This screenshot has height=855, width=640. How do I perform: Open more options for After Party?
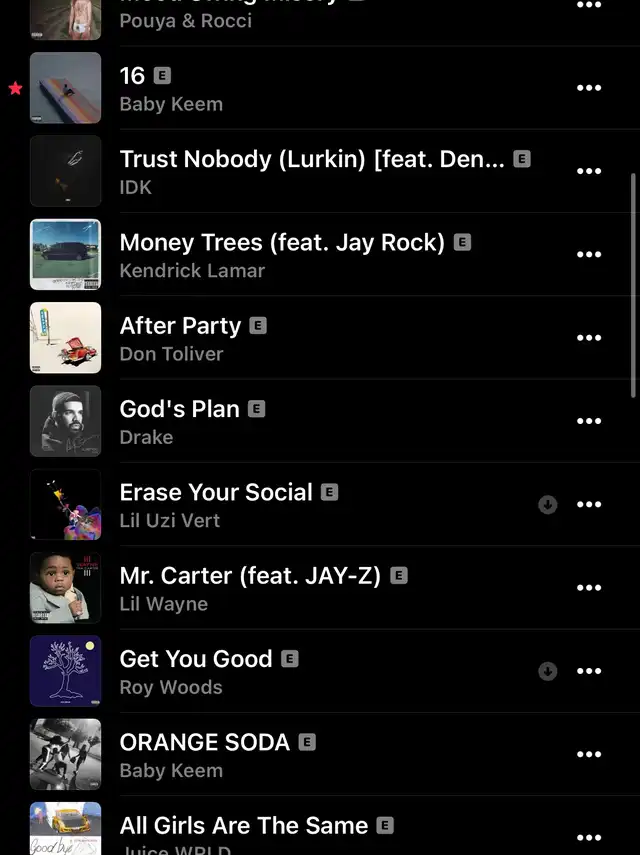589,338
